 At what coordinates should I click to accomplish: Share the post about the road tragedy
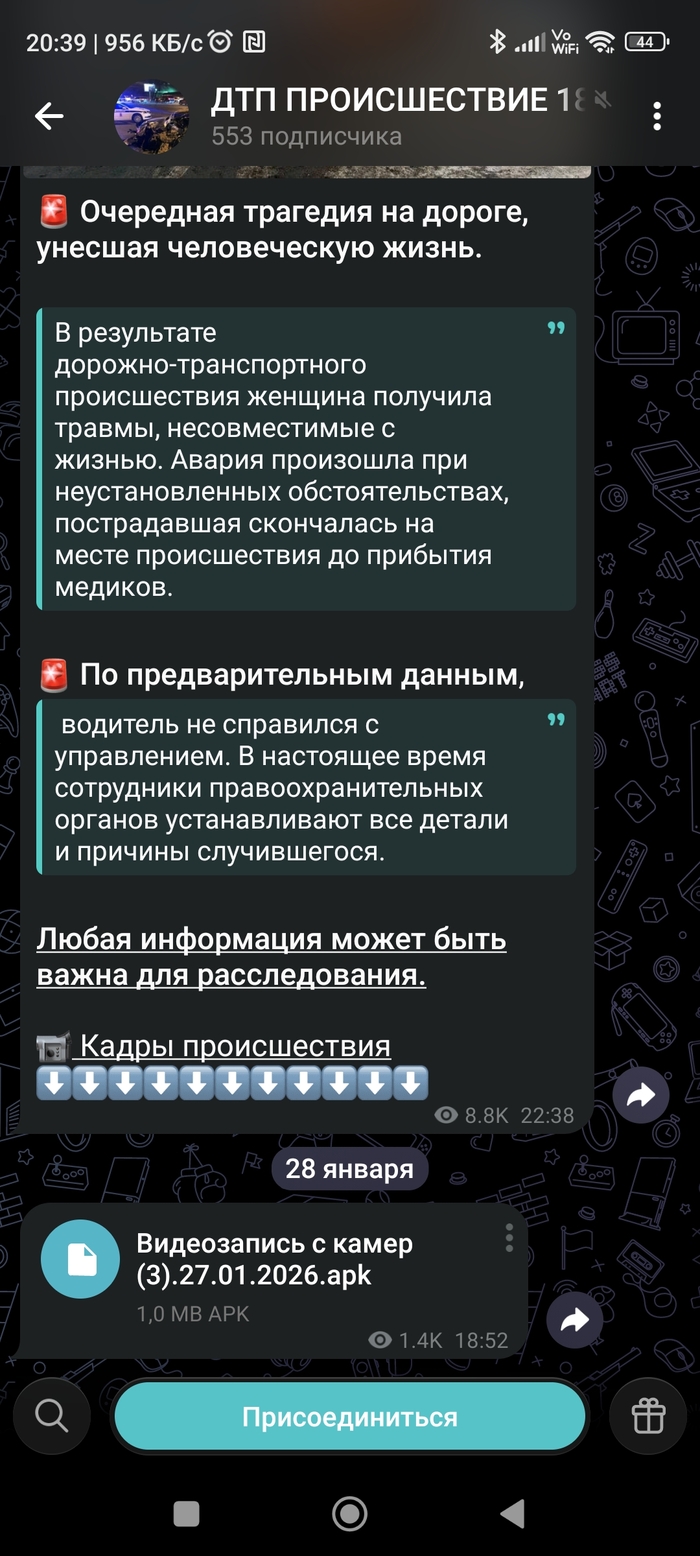click(x=641, y=1095)
